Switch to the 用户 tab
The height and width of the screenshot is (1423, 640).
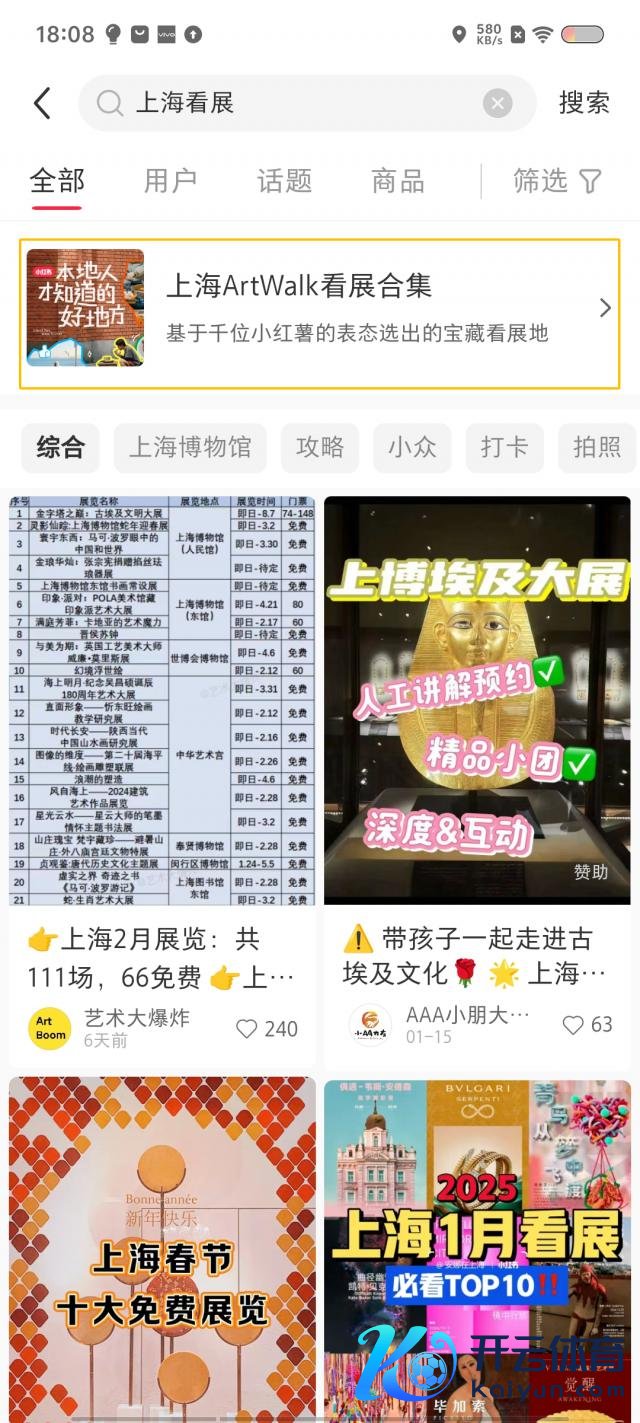(x=170, y=181)
